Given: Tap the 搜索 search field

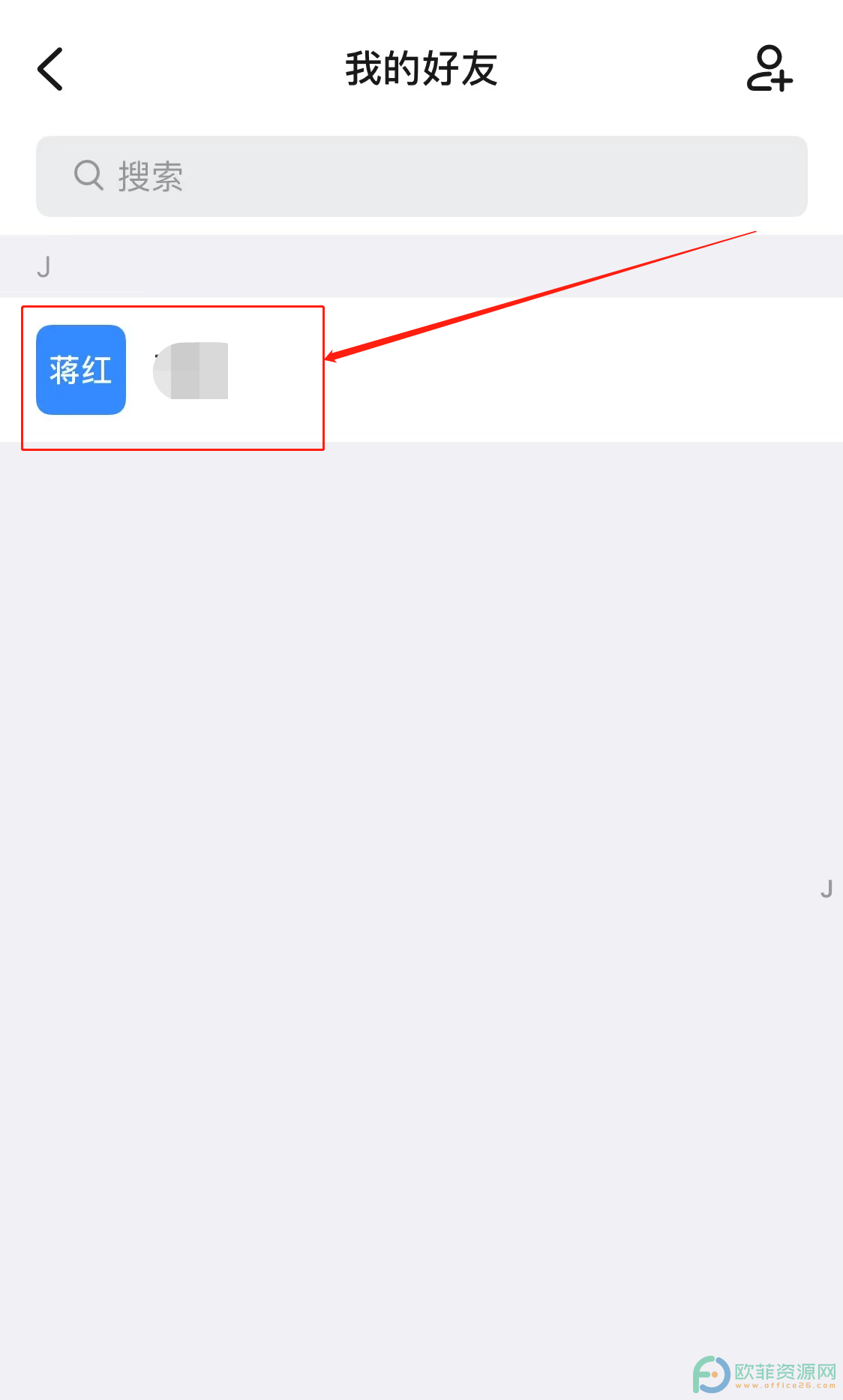Looking at the screenshot, I should pyautogui.click(x=421, y=176).
